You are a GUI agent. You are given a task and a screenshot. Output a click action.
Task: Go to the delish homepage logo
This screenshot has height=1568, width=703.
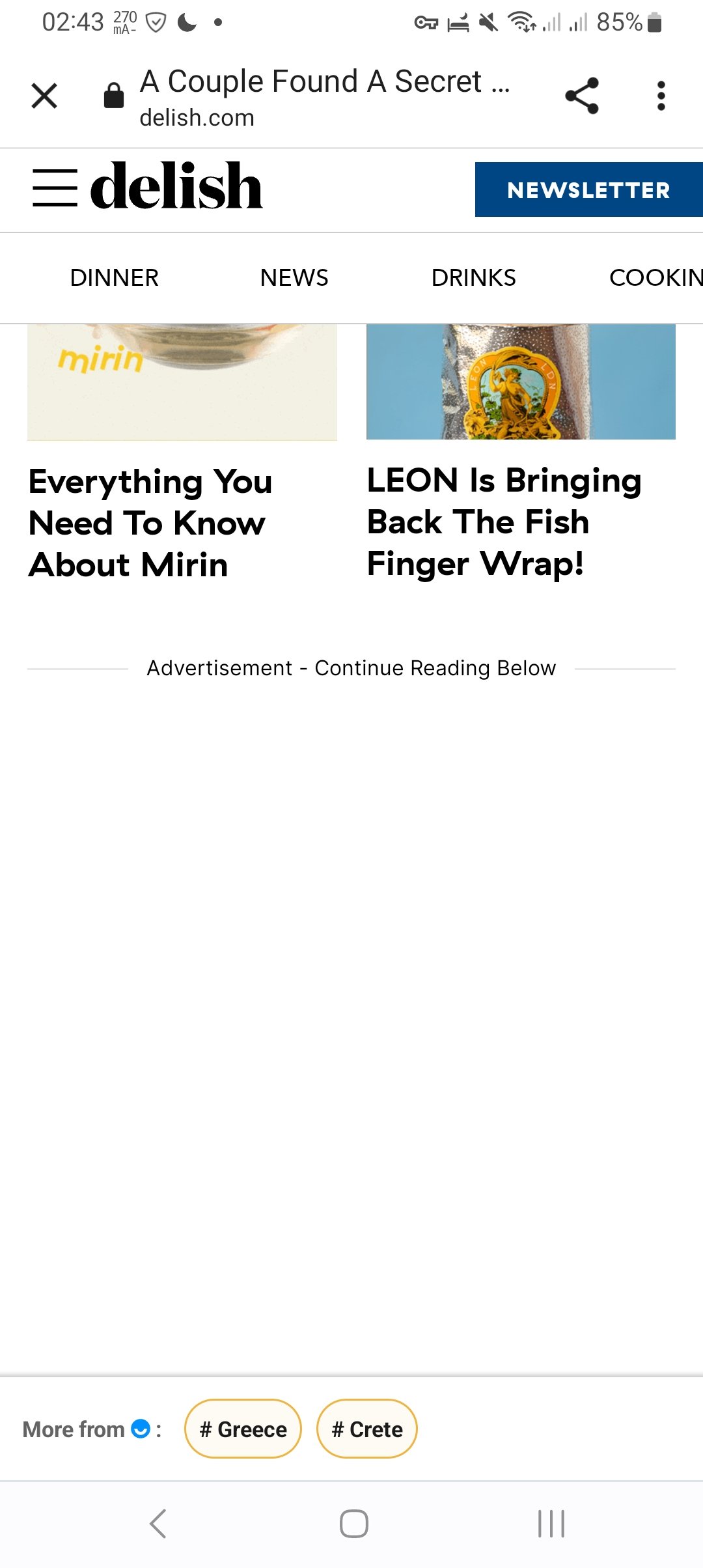[x=176, y=187]
